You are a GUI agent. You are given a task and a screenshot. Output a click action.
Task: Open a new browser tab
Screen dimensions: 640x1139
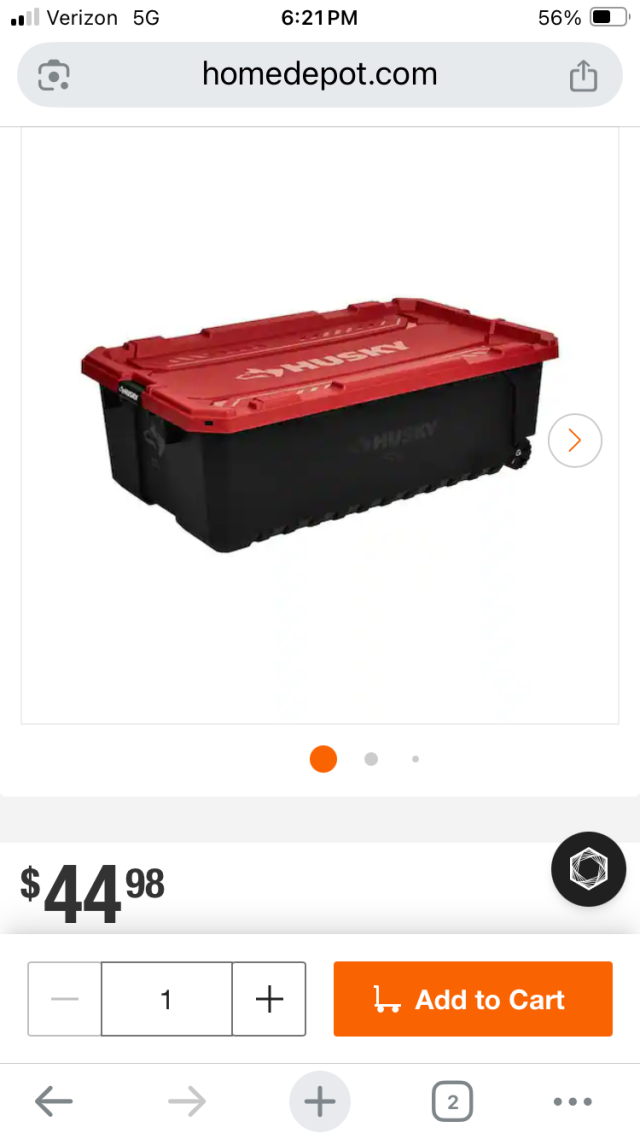320,1102
